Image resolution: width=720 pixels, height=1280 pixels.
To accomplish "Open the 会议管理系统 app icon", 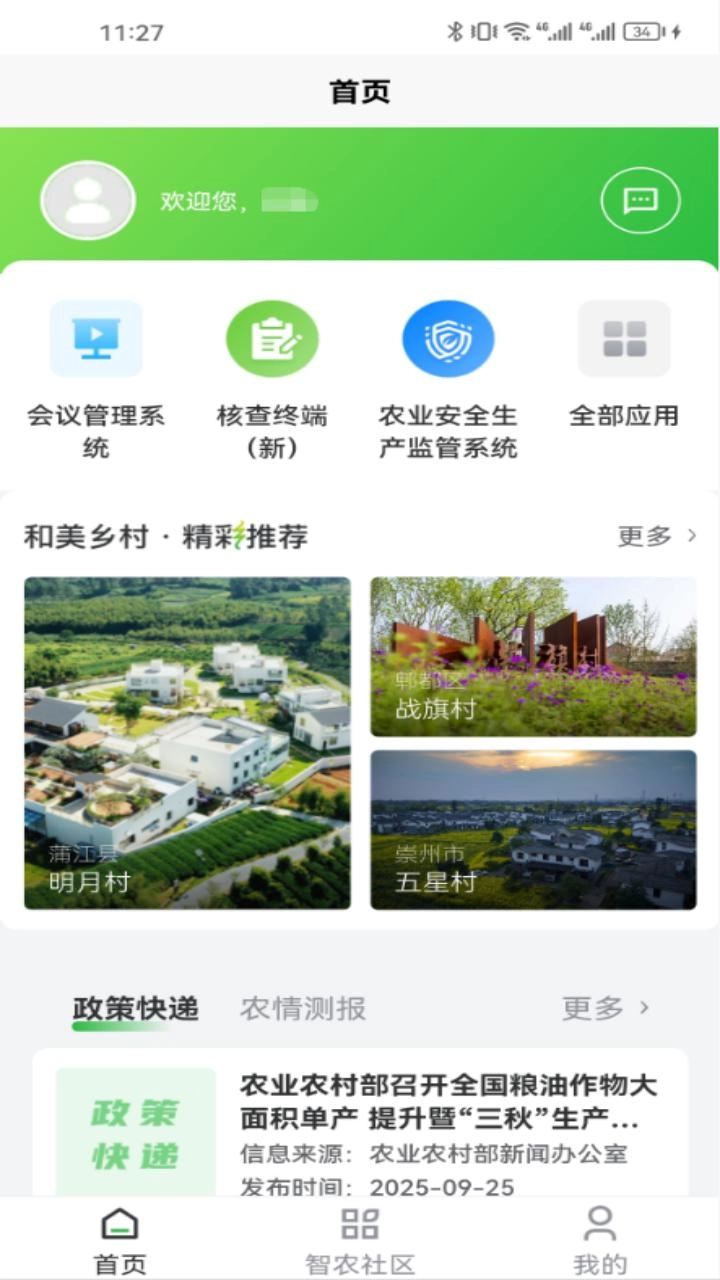I will click(95, 338).
